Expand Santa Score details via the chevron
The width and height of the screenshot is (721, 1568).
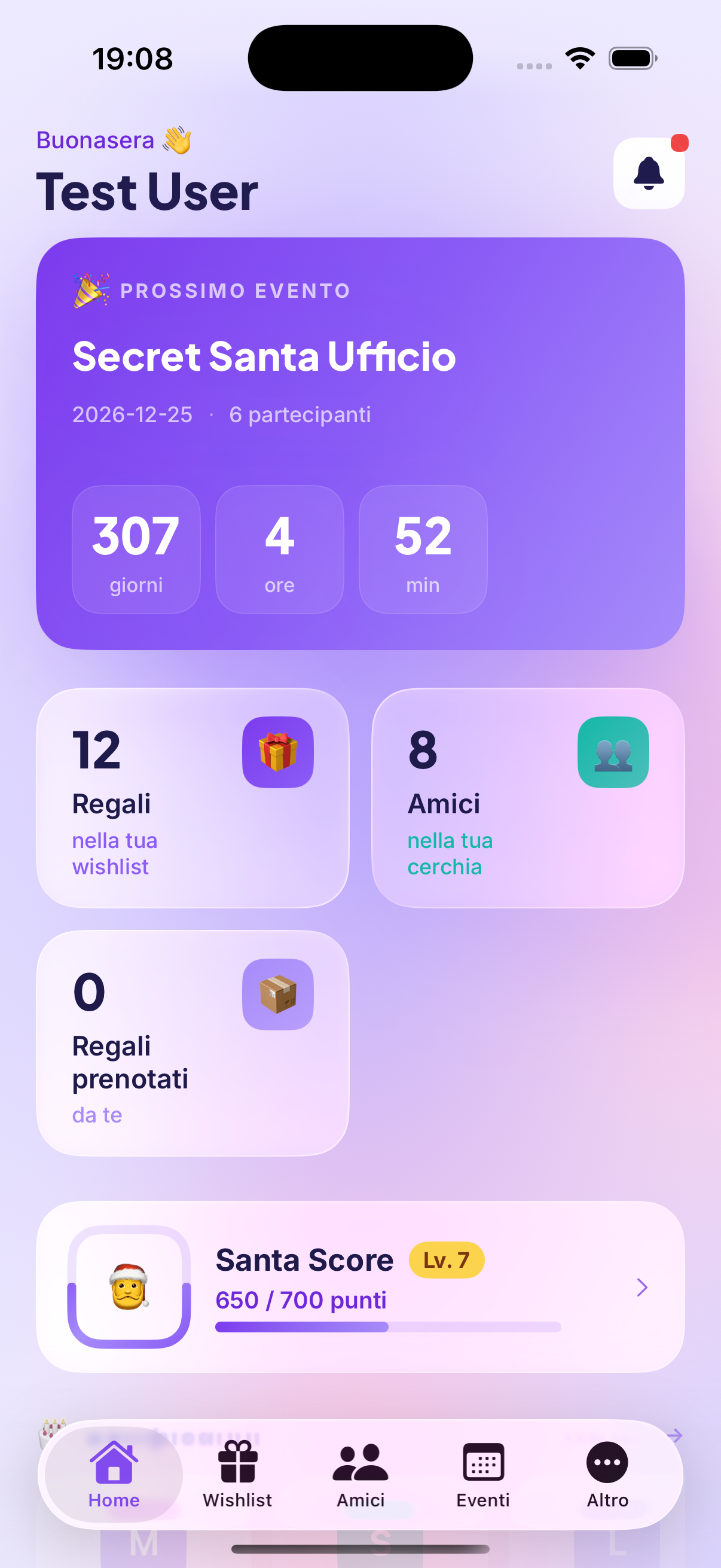pyautogui.click(x=643, y=1288)
